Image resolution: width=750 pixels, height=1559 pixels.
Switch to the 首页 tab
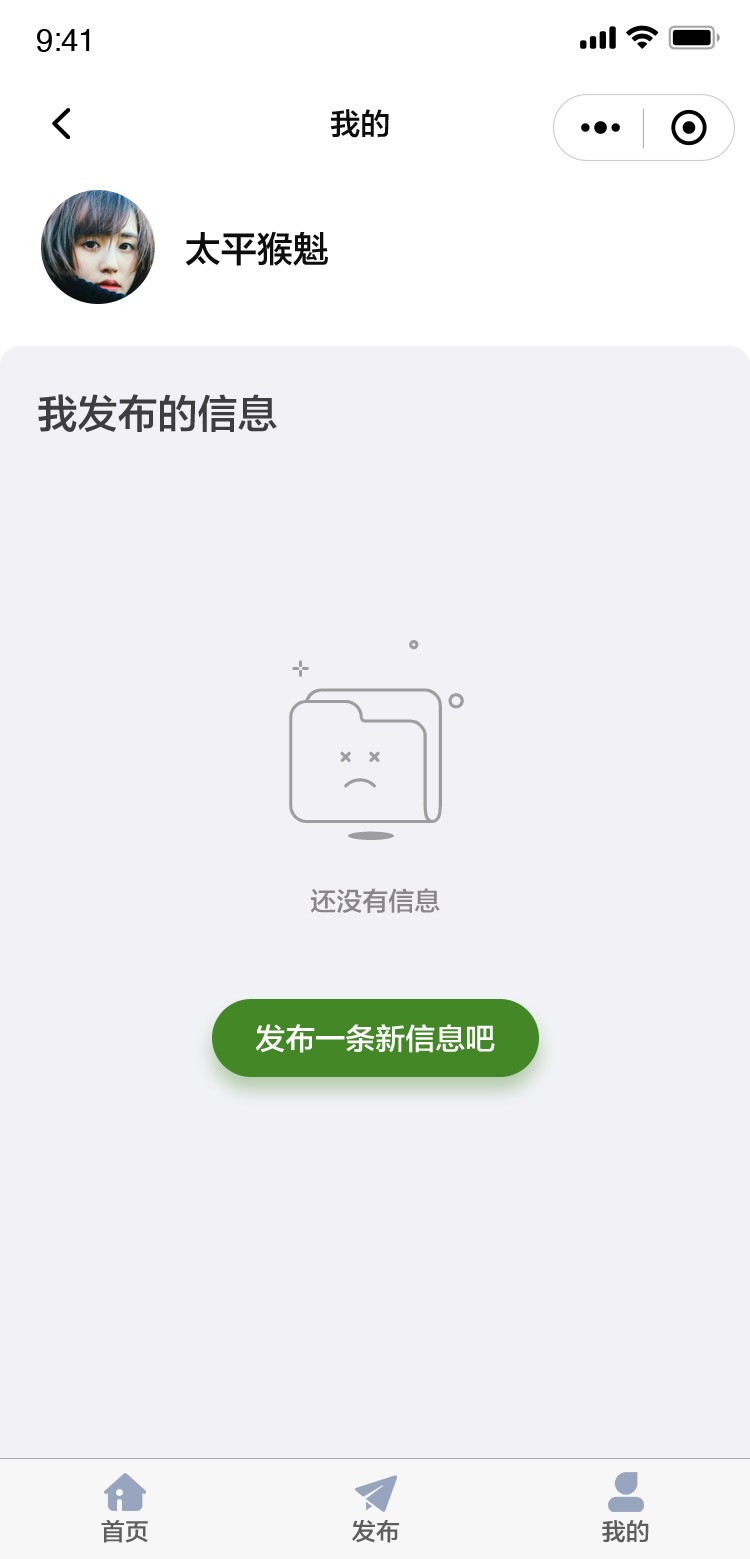(x=125, y=1507)
